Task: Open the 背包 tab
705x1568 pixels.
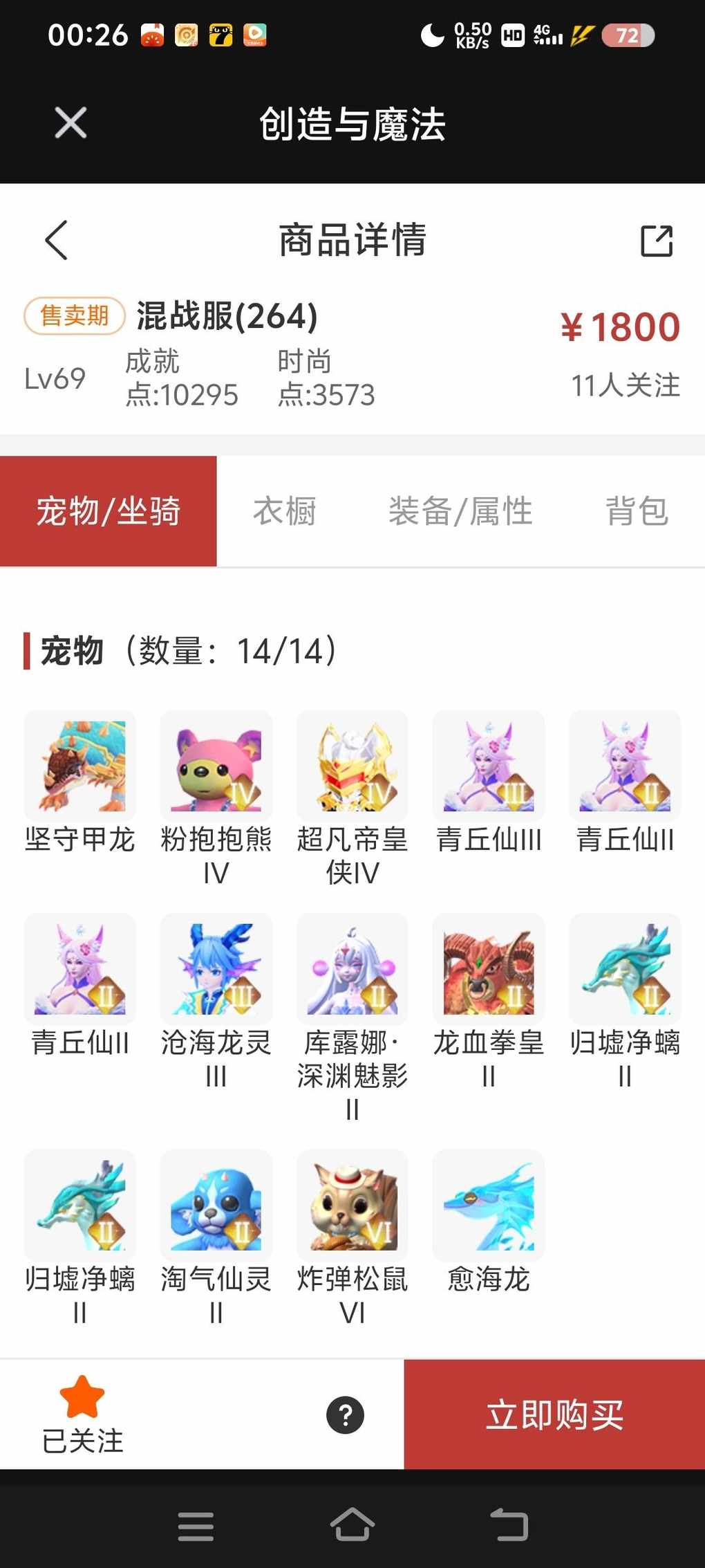Action: pos(637,511)
